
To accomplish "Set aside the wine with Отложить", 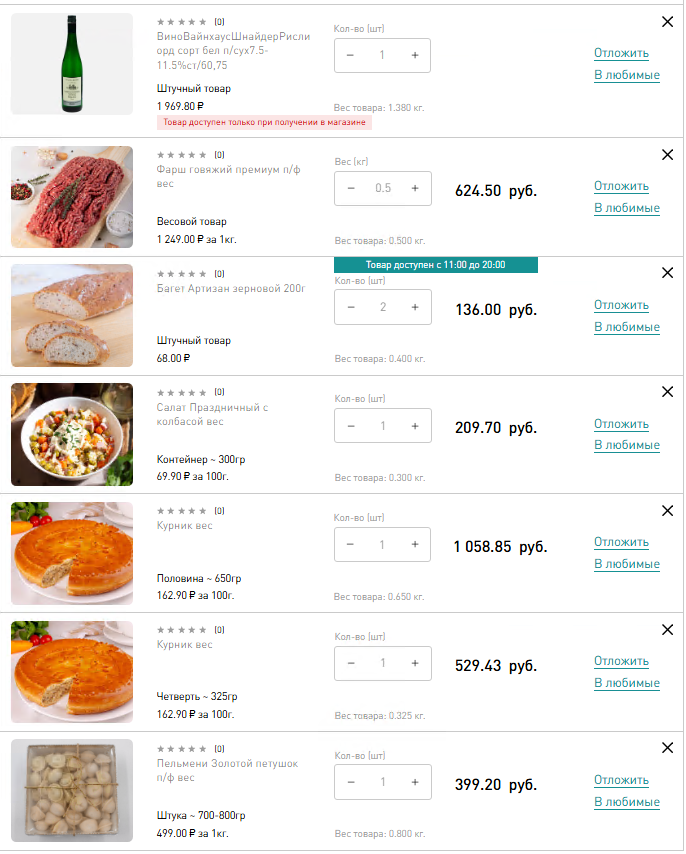I will click(621, 53).
